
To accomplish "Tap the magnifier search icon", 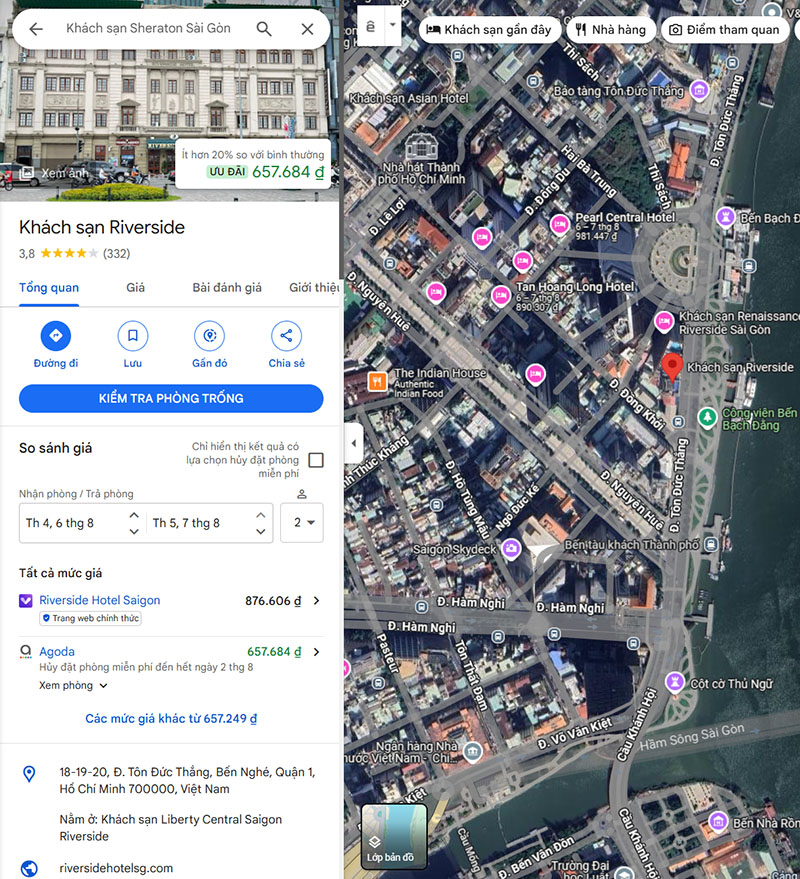I will [x=264, y=29].
